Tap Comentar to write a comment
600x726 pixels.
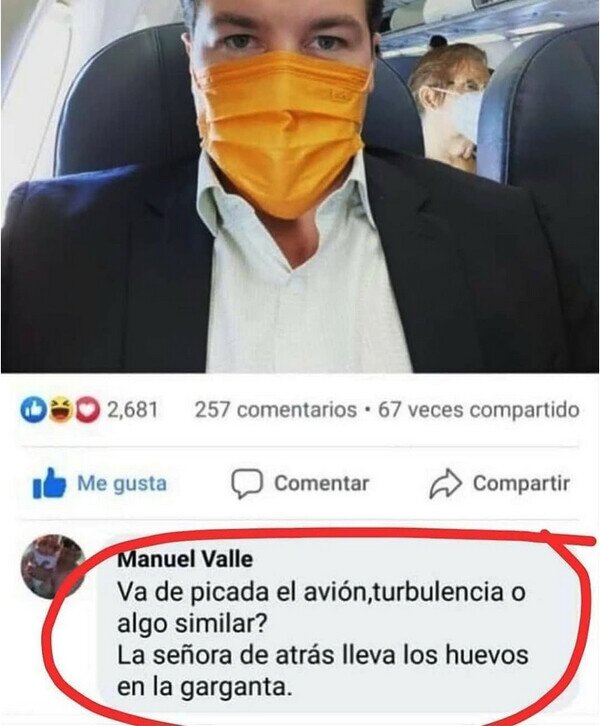click(300, 483)
